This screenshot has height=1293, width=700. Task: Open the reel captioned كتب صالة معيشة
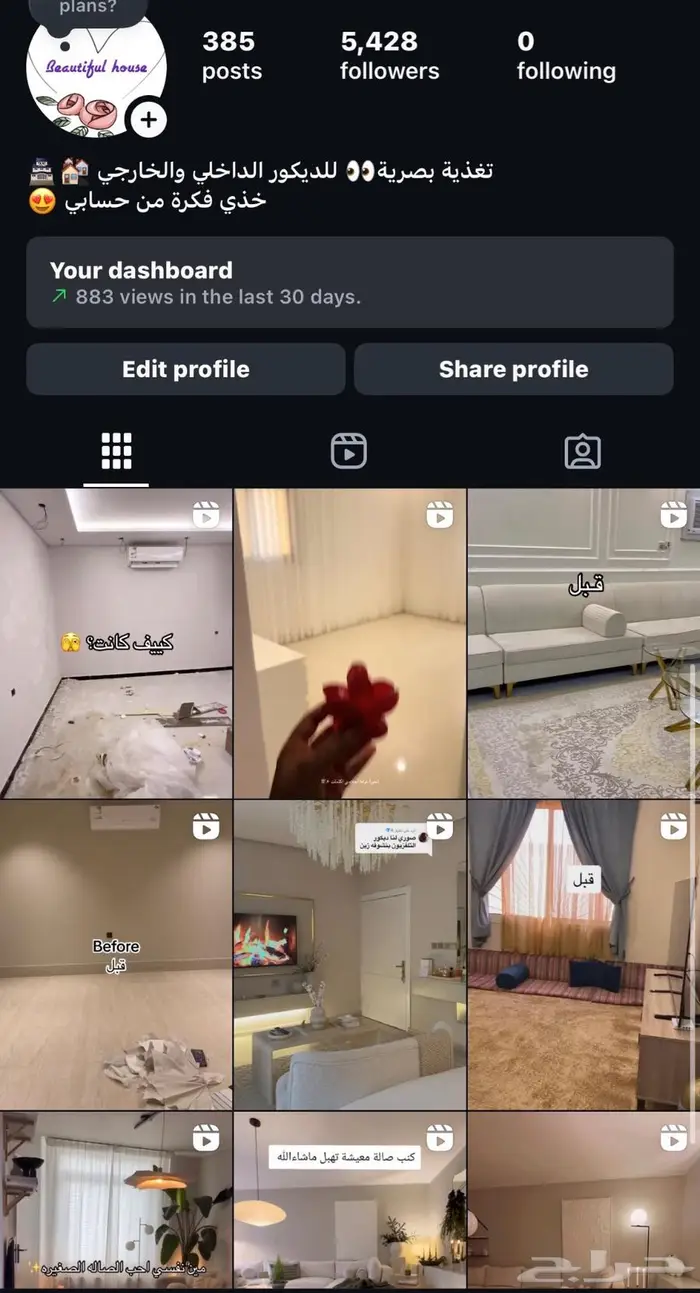349,1200
